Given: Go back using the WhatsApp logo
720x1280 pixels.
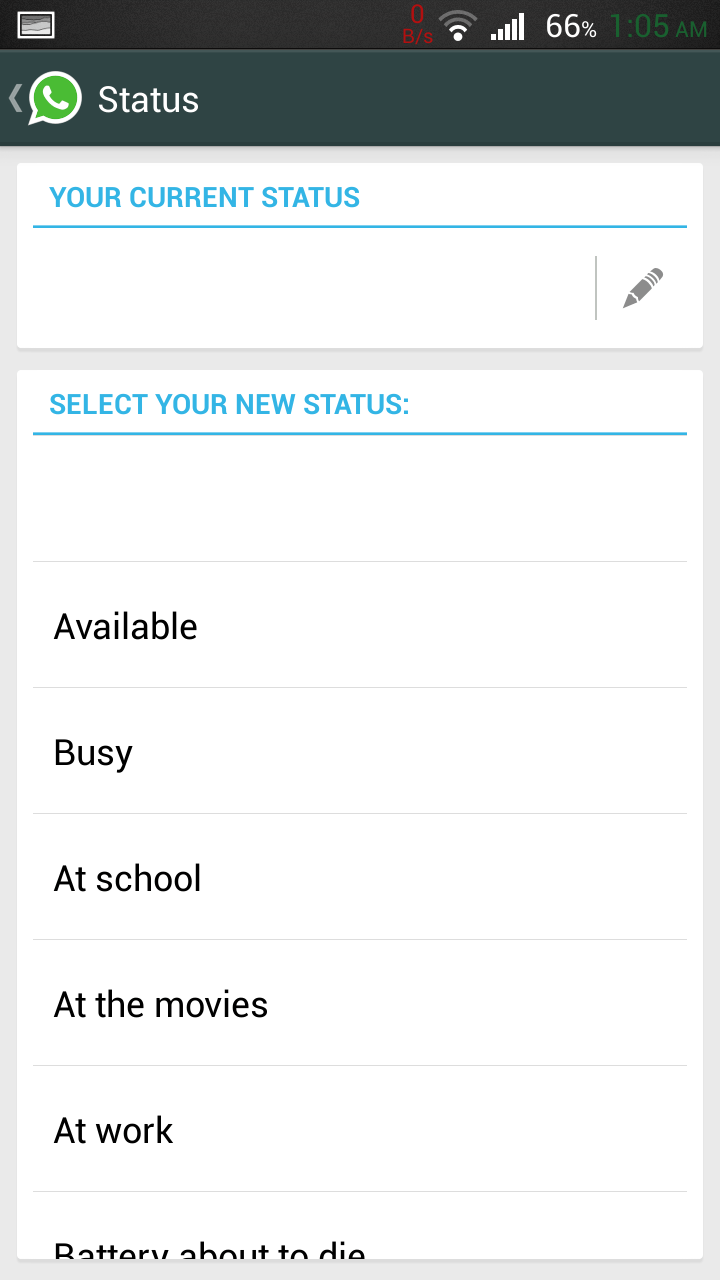Looking at the screenshot, I should point(54,99).
